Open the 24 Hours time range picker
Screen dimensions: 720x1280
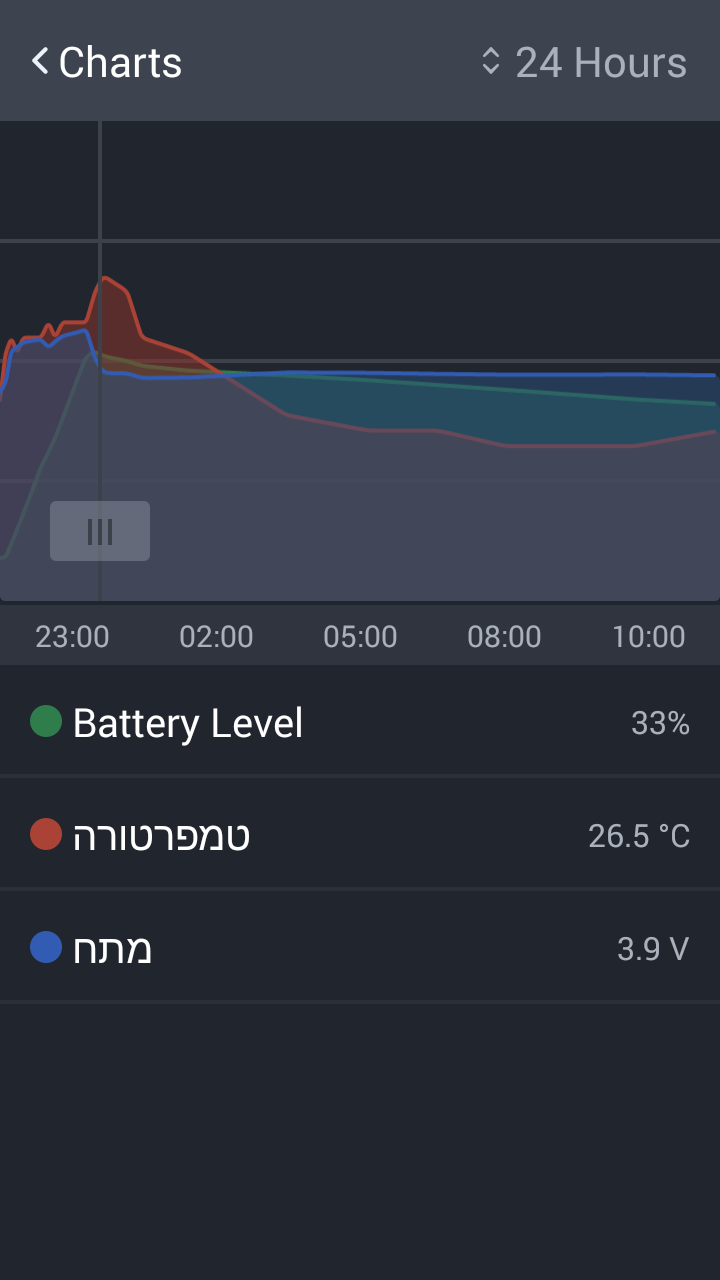(585, 62)
